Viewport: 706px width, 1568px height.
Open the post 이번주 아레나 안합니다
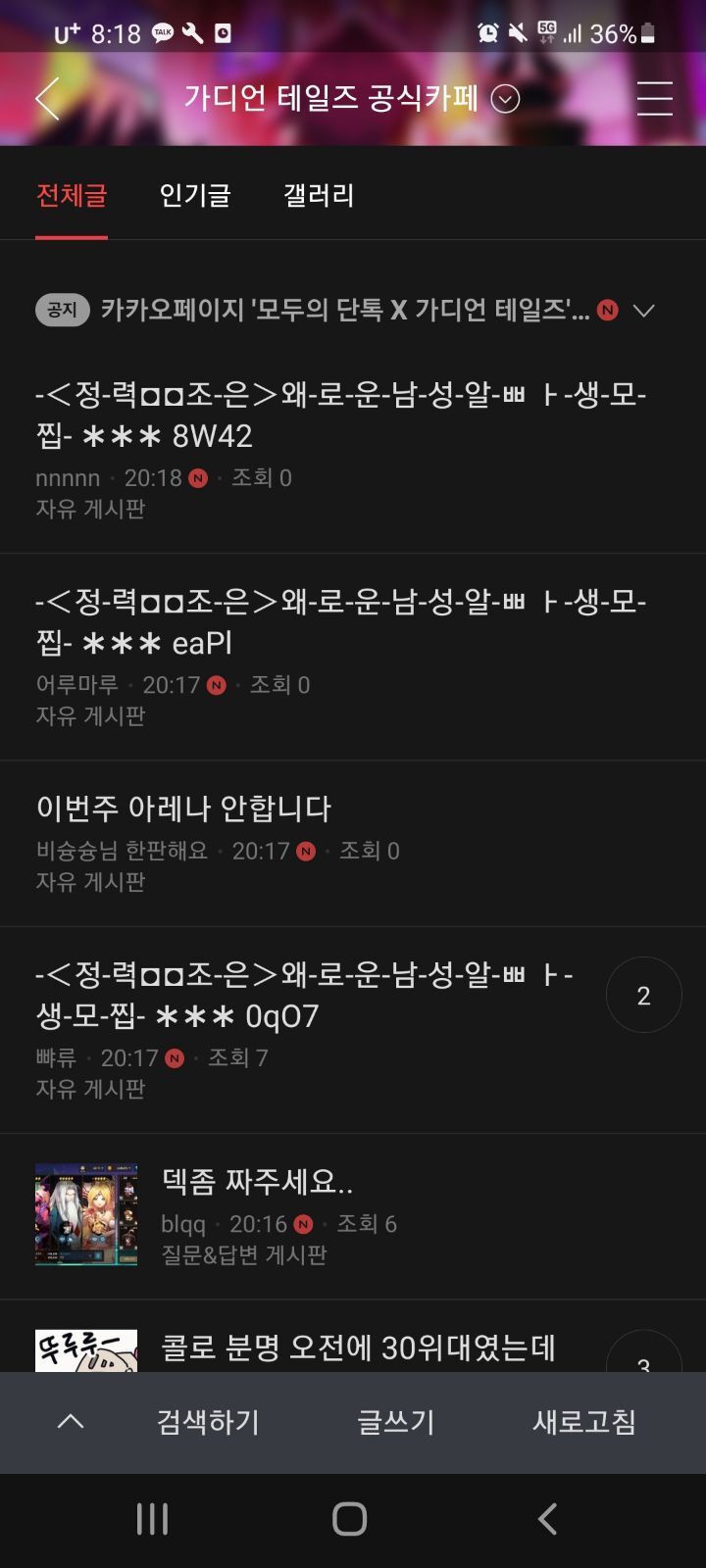[183, 808]
